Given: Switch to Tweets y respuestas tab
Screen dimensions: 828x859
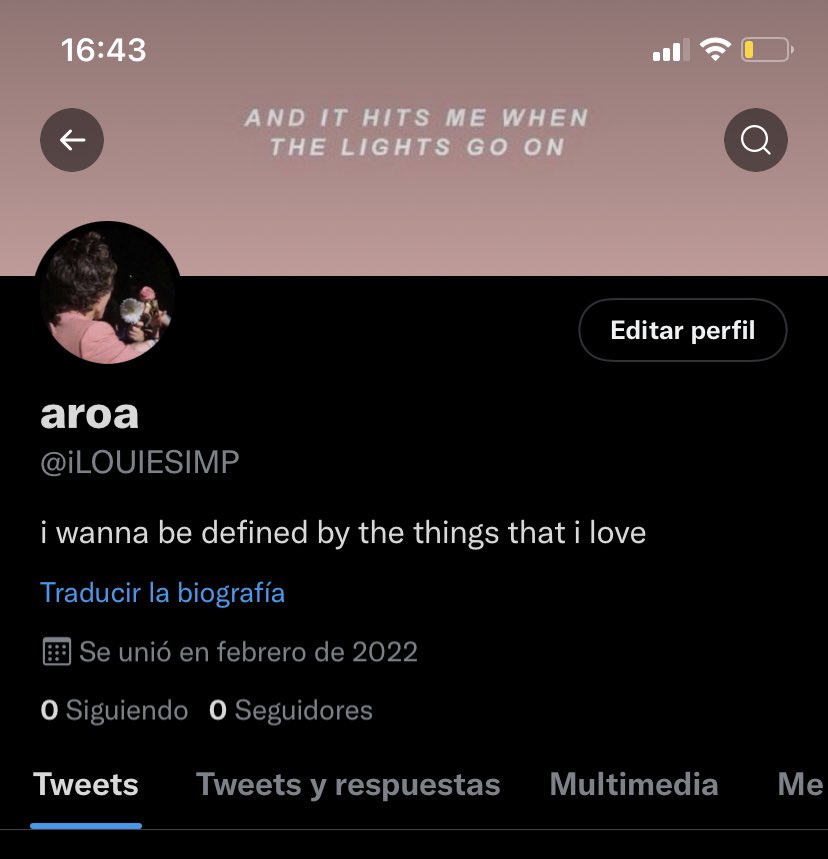Looking at the screenshot, I should (348, 784).
